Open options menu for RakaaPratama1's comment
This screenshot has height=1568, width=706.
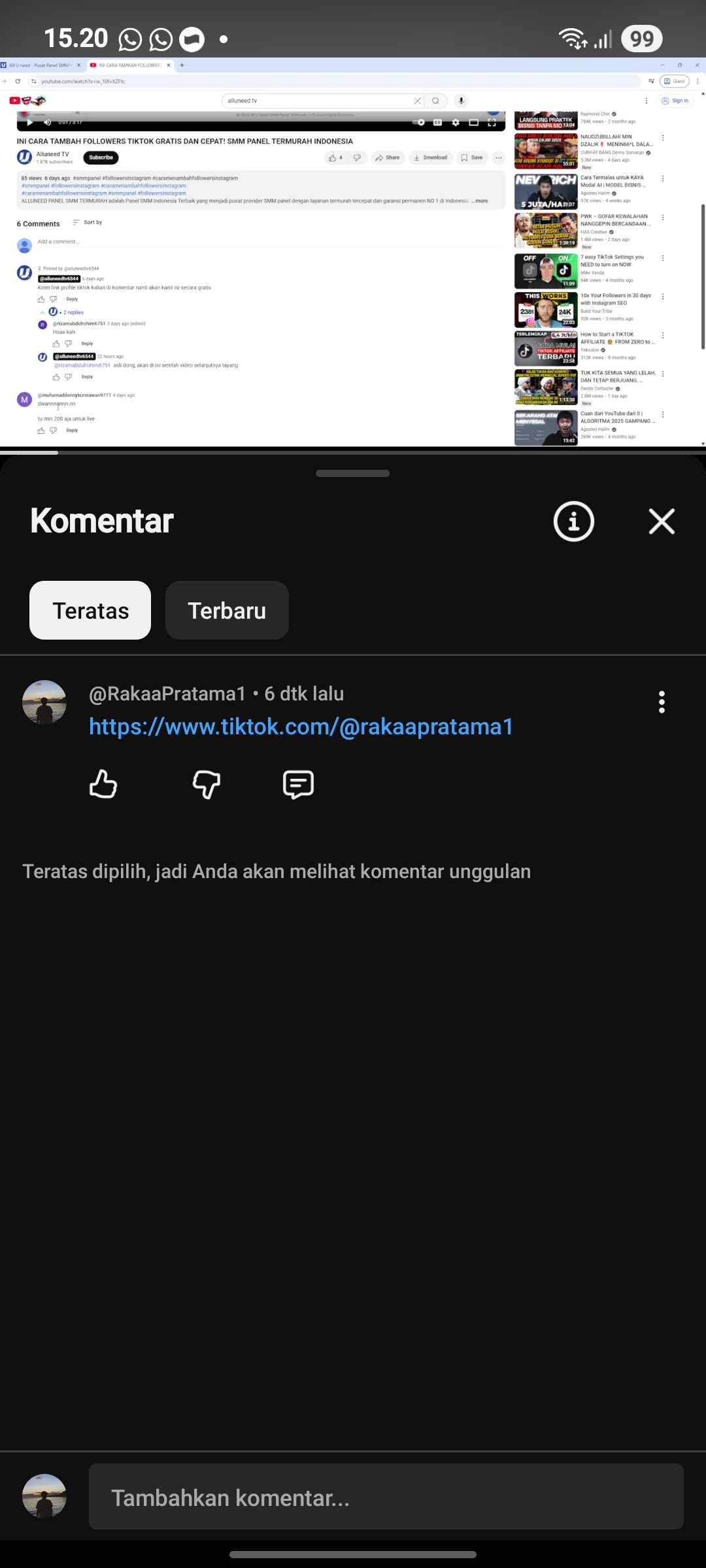(662, 702)
